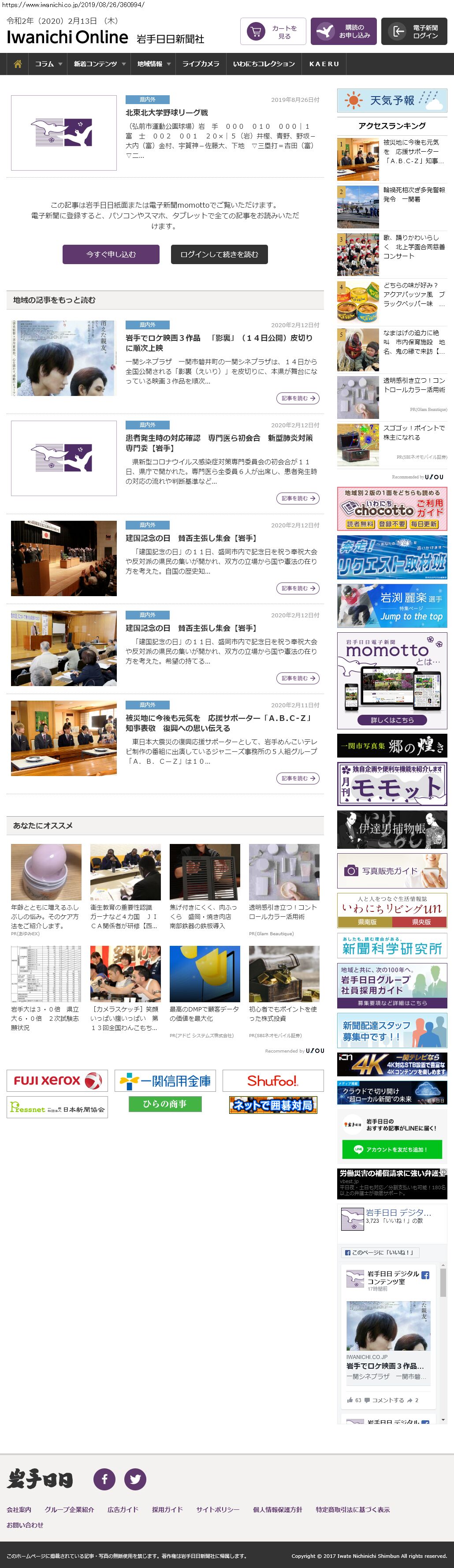The width and height of the screenshot is (454, 1568).
Task: Open ranking article about 輪禍死相次ぎ多発警報
Action: [414, 195]
